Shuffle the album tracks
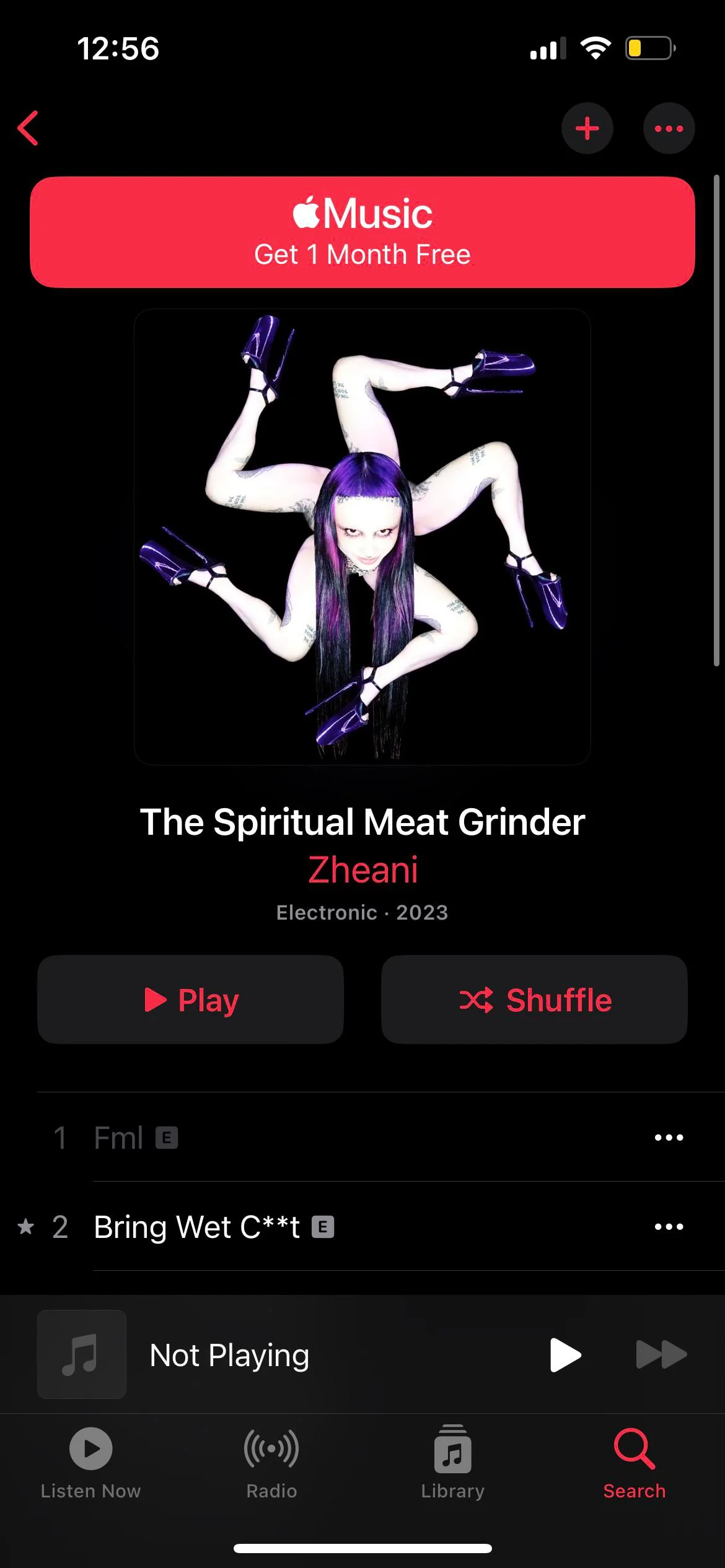Viewport: 725px width, 1568px height. coord(534,1000)
